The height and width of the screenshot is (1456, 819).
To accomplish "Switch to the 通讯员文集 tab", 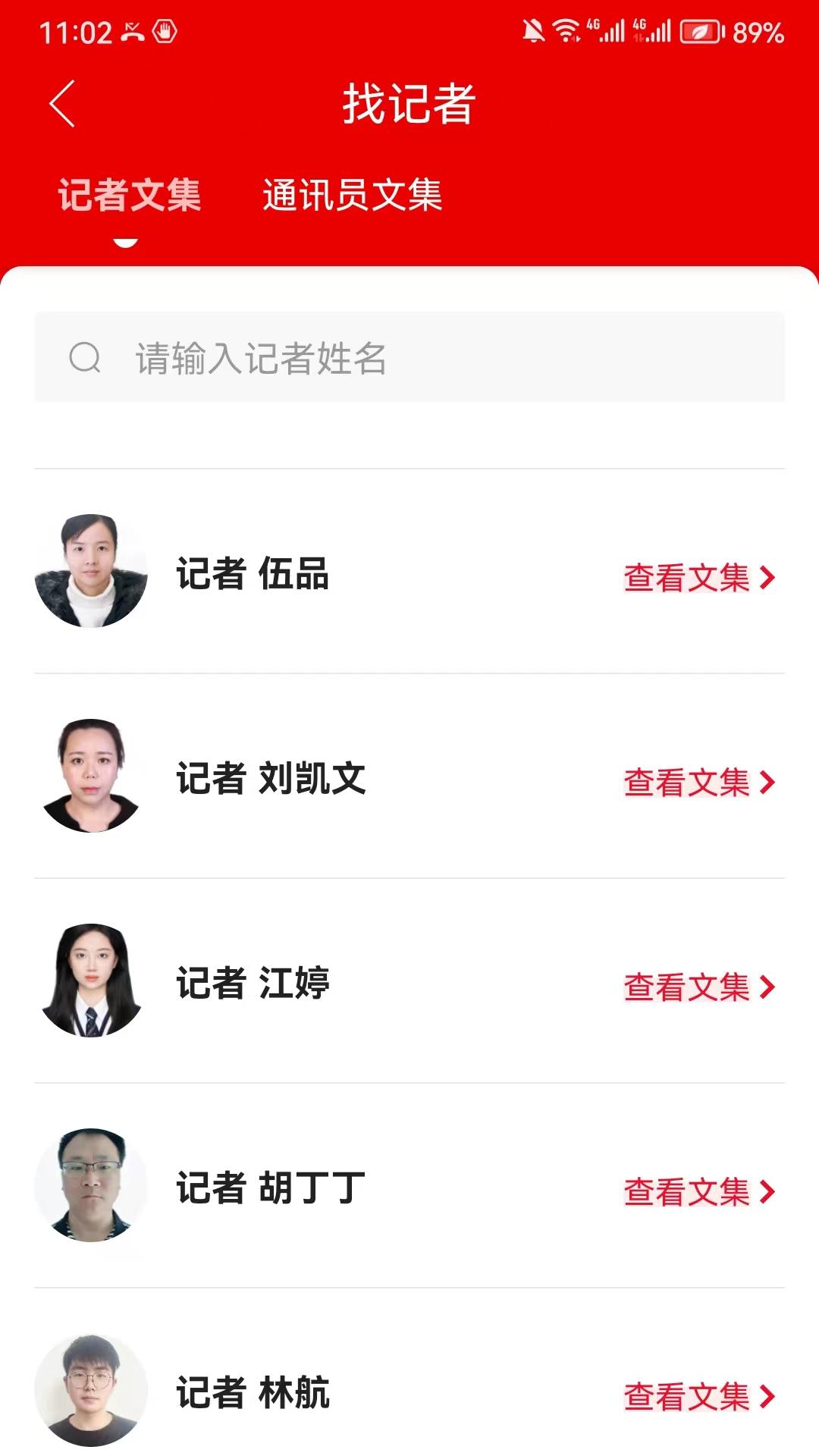I will 353,194.
